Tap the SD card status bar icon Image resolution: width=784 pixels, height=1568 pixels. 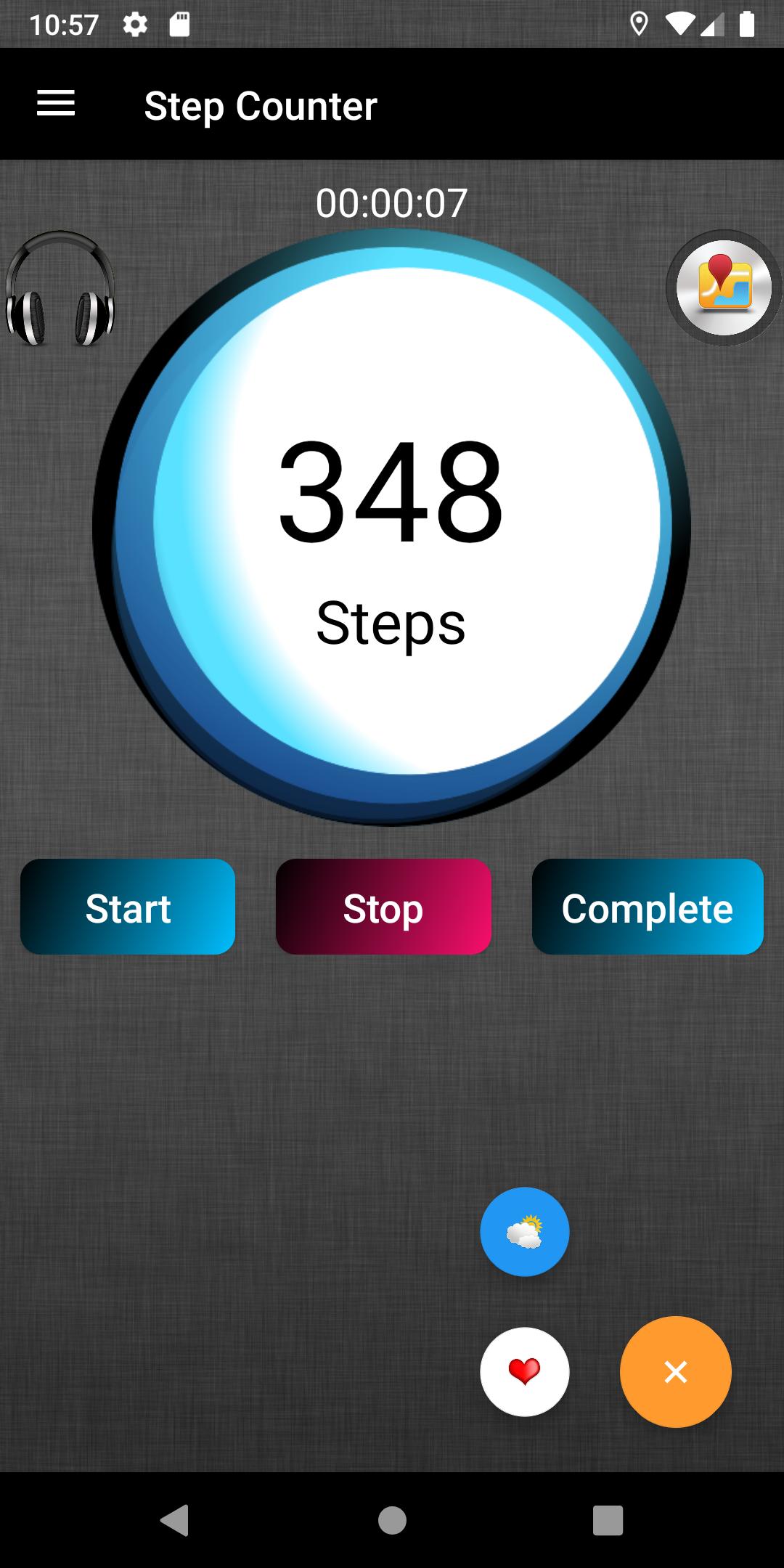click(180, 24)
